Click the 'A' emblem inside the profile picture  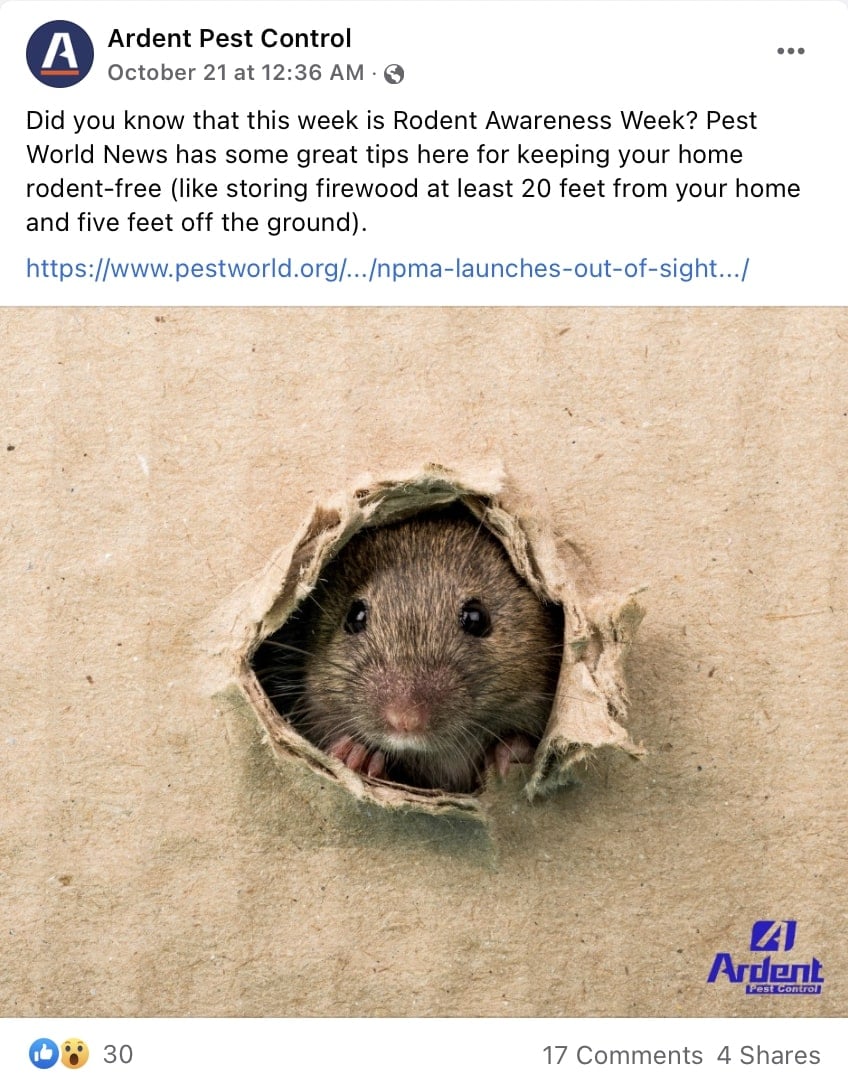(x=60, y=50)
